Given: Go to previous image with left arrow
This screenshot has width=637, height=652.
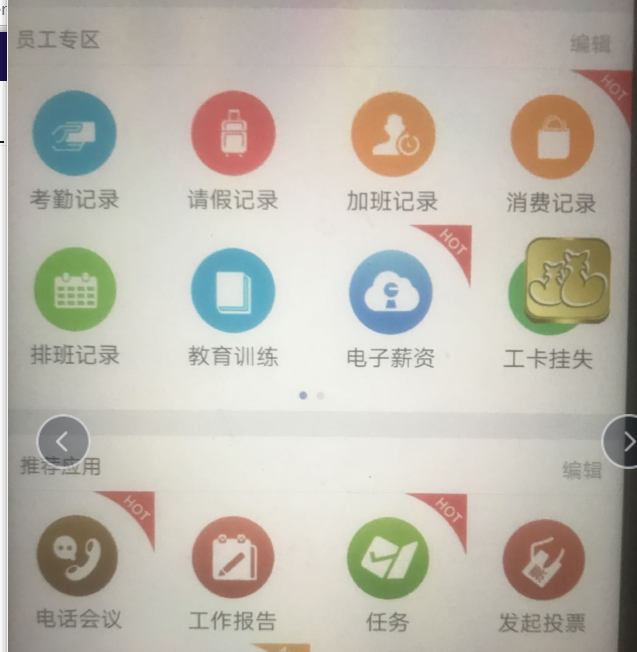Looking at the screenshot, I should point(63,441).
